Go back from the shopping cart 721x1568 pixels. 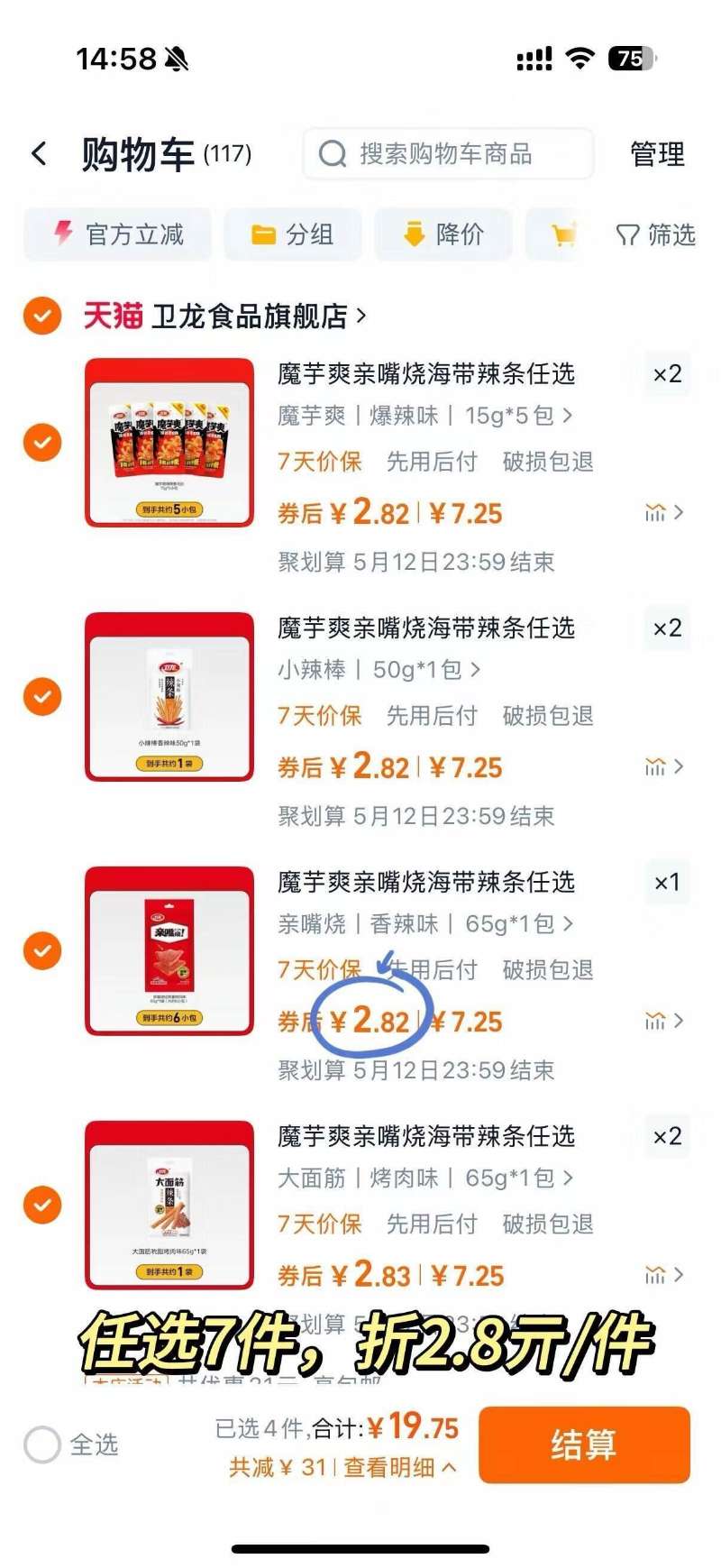point(39,154)
